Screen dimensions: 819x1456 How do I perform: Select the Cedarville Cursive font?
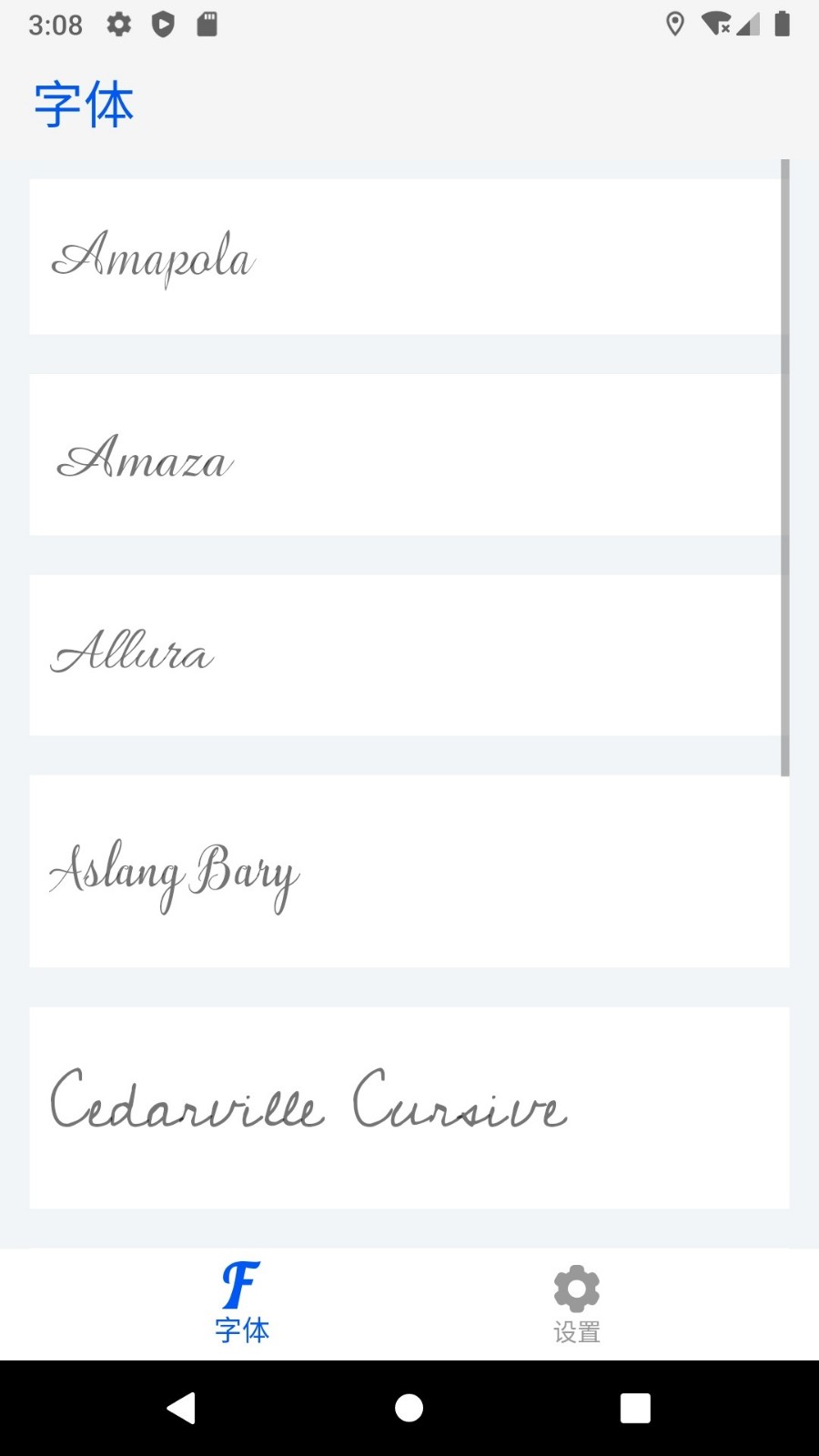pyautogui.click(x=409, y=1107)
